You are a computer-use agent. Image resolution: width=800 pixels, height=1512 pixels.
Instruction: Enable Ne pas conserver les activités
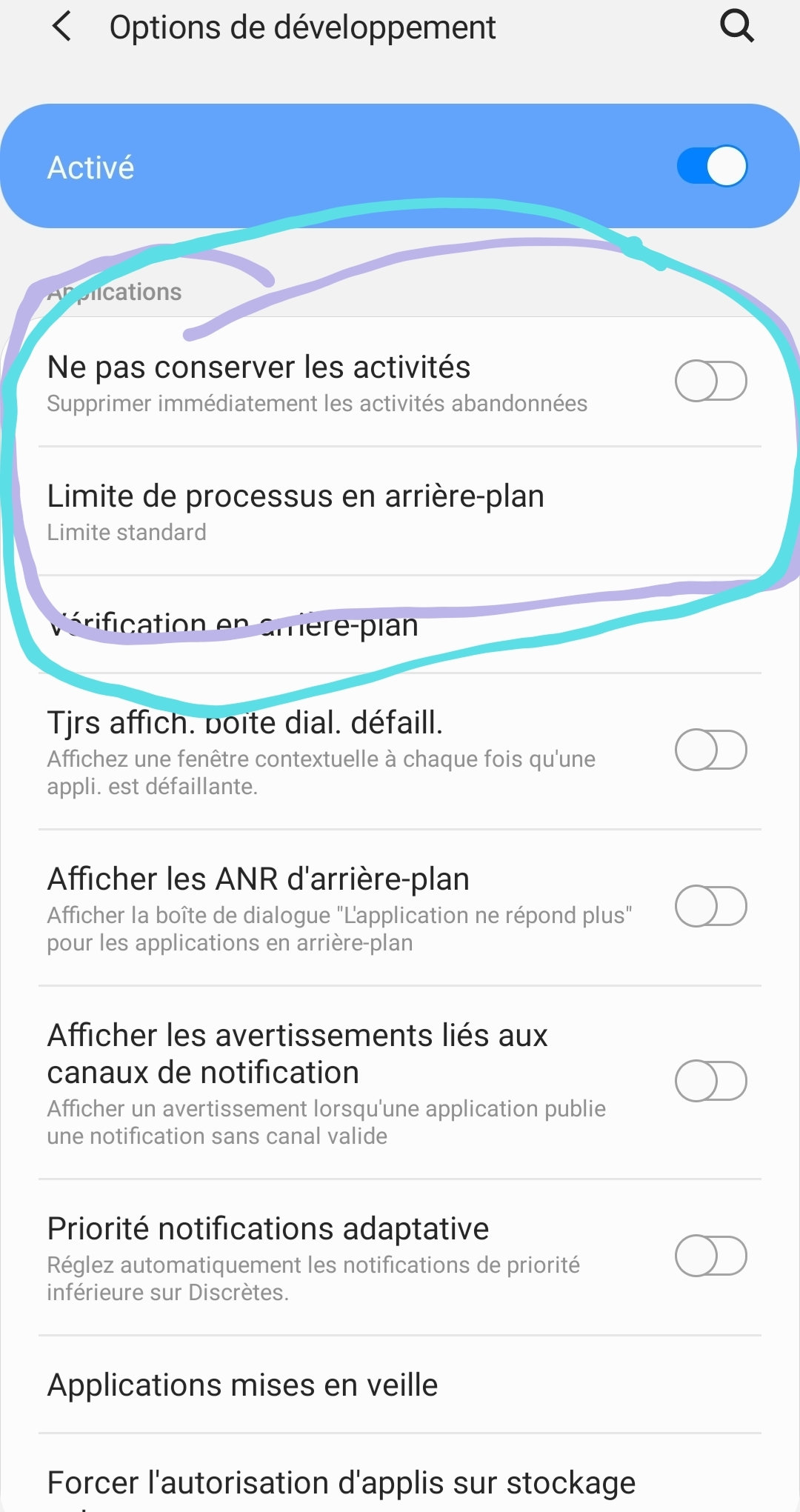[710, 382]
